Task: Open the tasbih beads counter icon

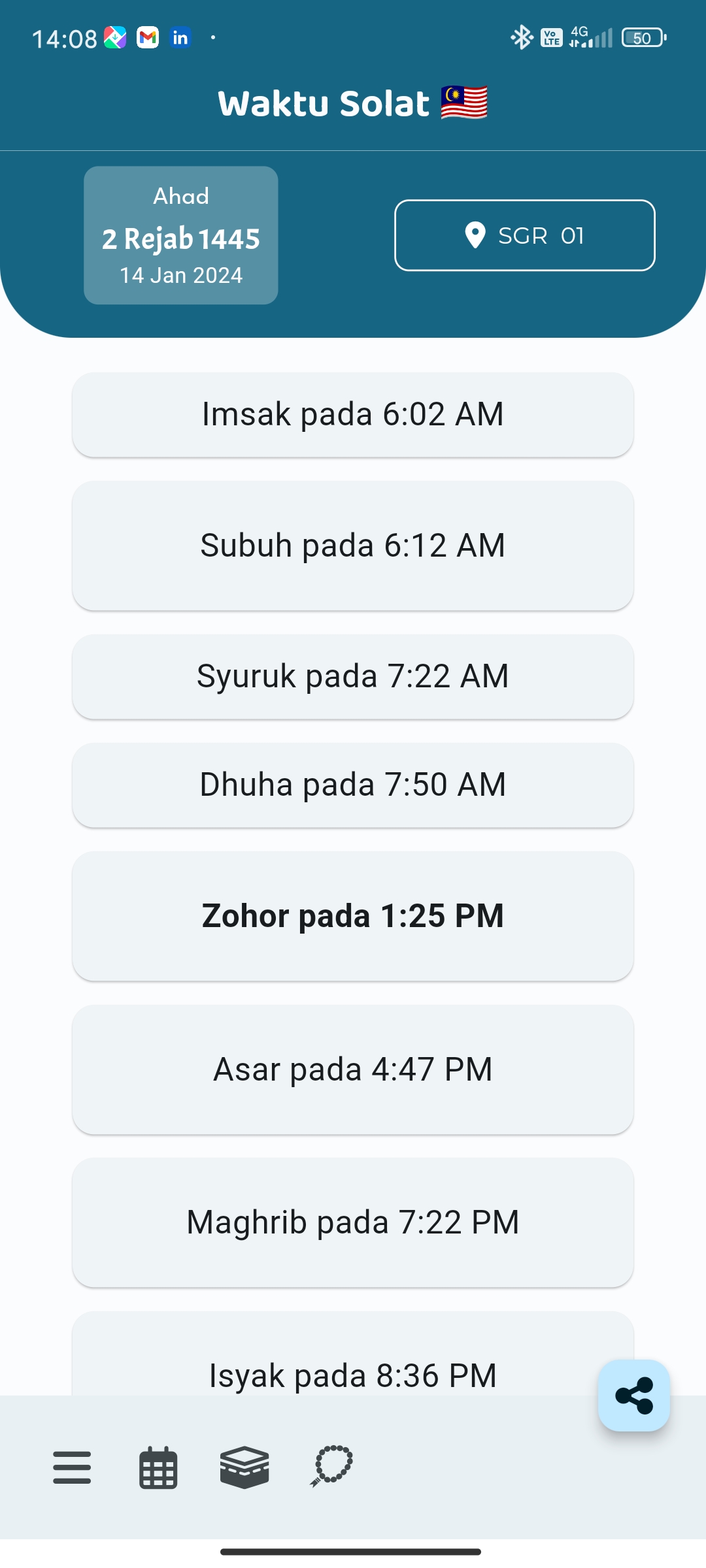Action: 331,1468
